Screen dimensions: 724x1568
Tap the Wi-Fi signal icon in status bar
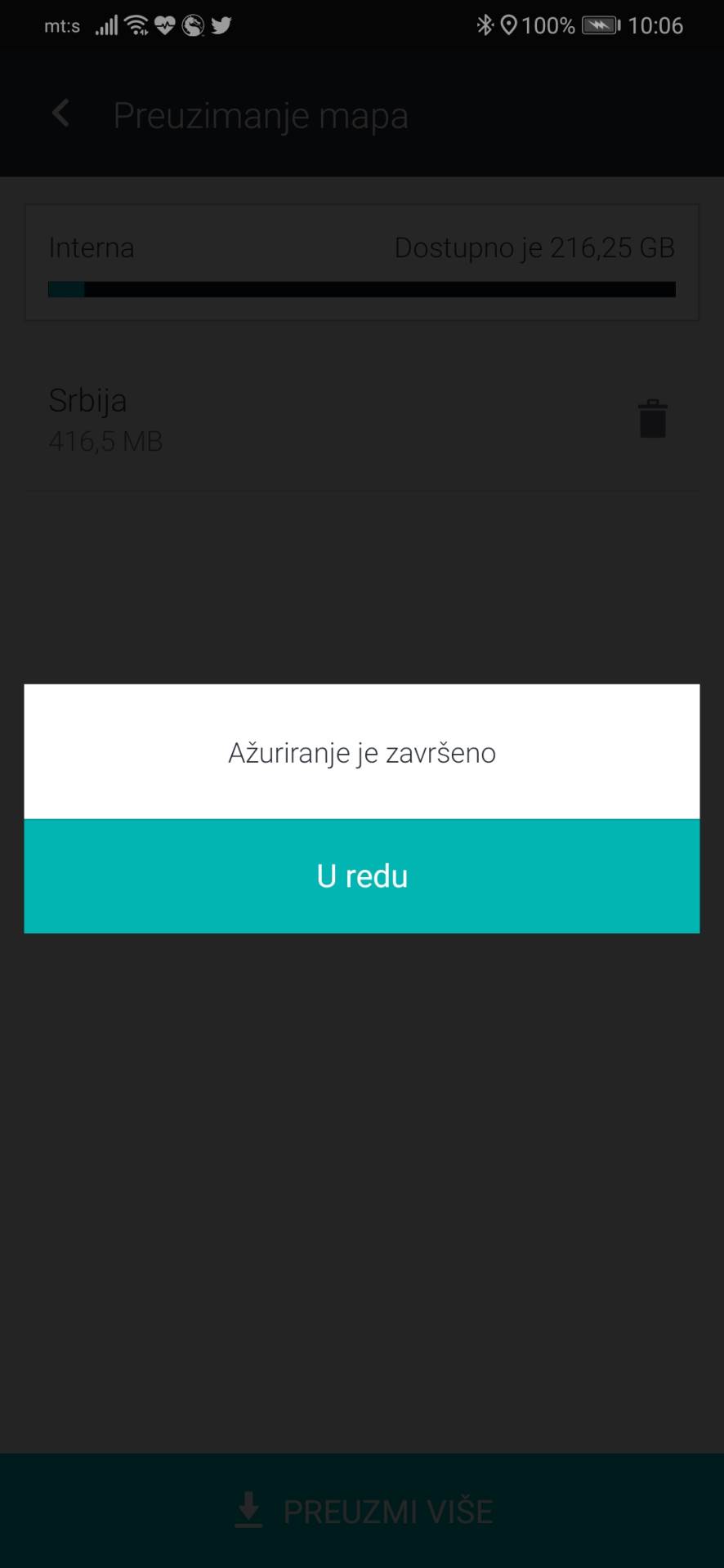click(x=136, y=25)
